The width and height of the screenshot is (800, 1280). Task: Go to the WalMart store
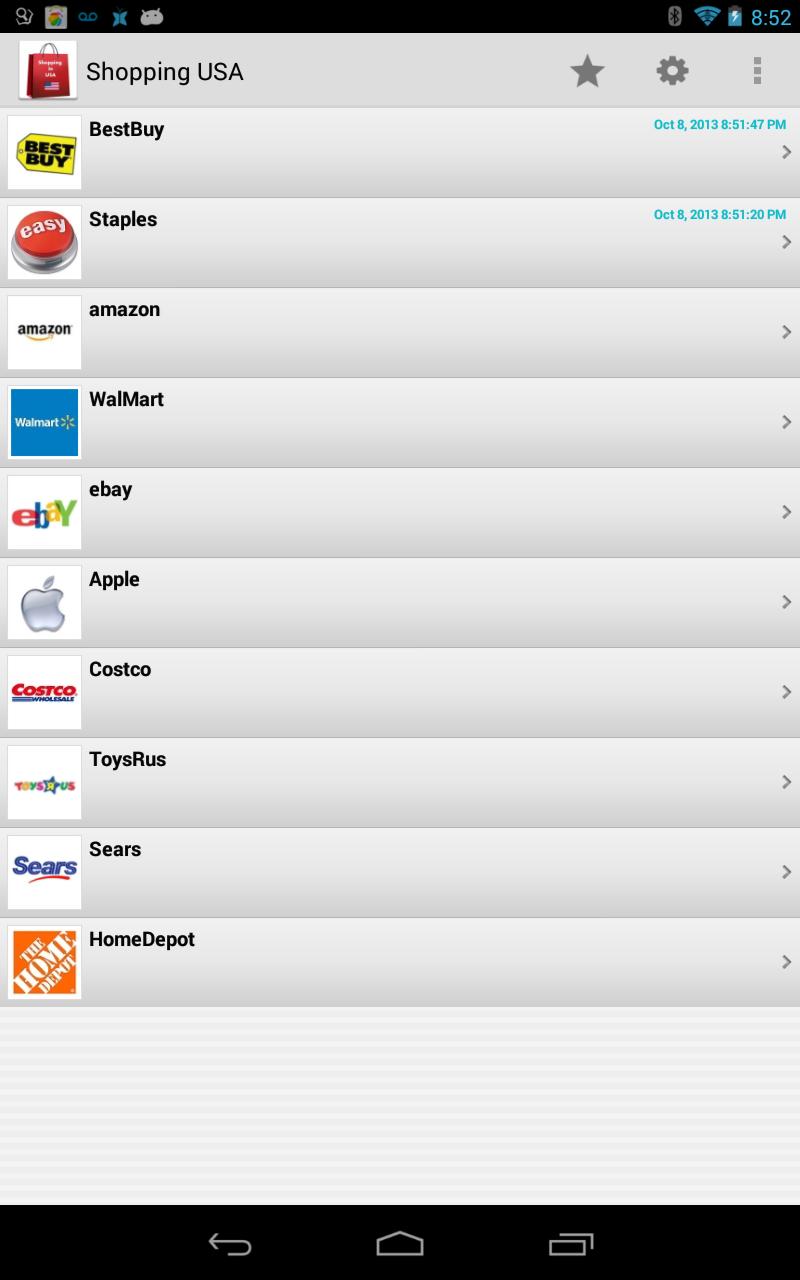400,422
